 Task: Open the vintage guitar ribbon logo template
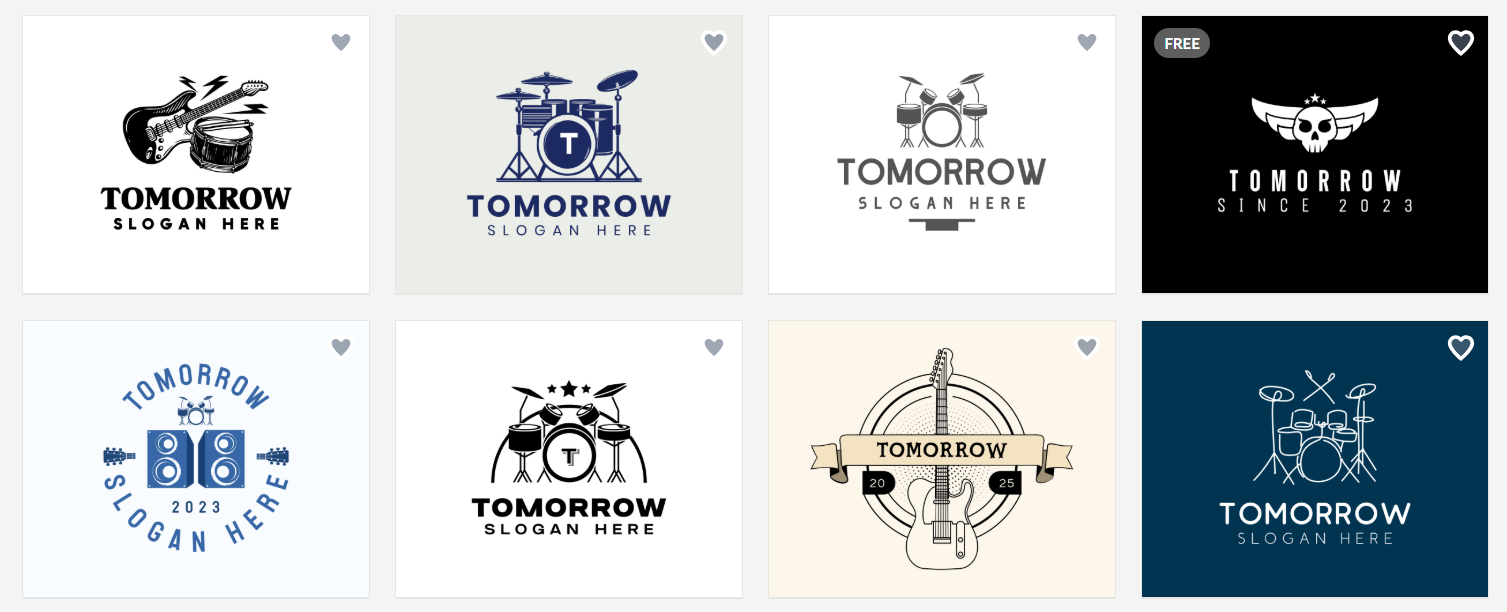point(941,460)
